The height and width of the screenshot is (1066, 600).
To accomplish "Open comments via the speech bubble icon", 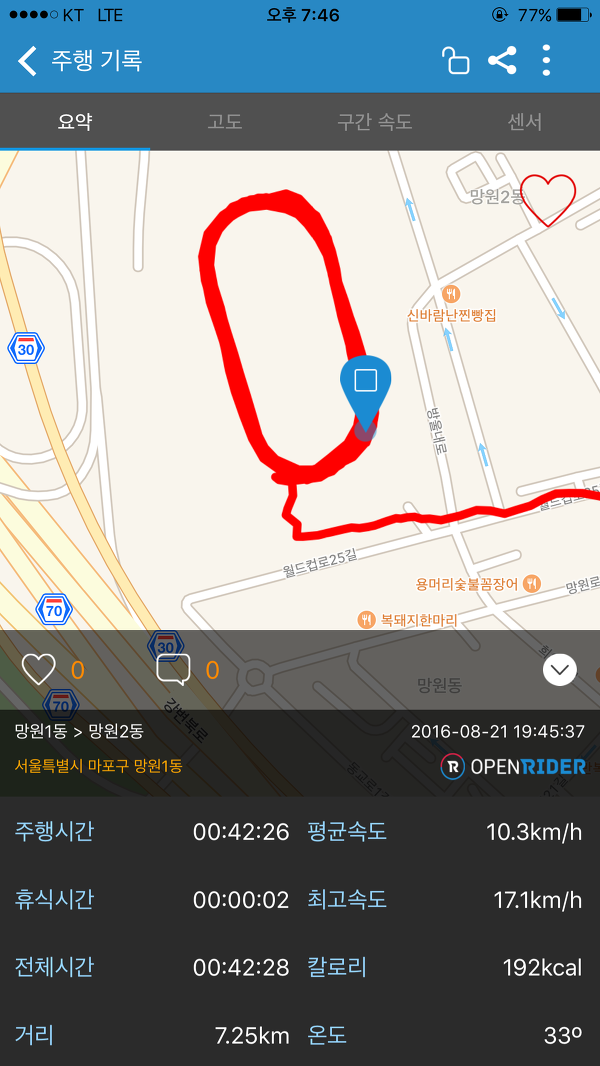I will [173, 670].
